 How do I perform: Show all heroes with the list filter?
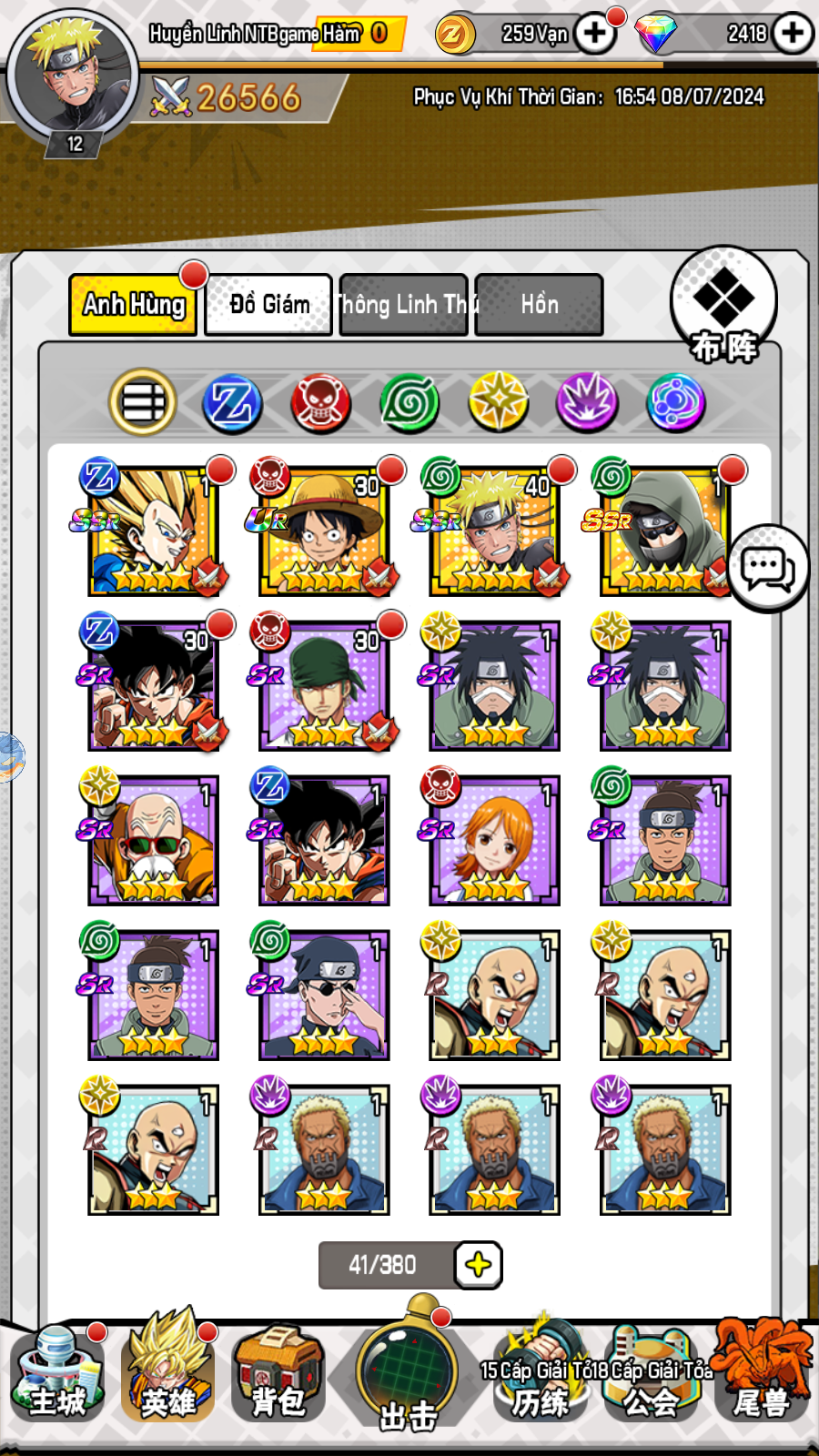143,402
